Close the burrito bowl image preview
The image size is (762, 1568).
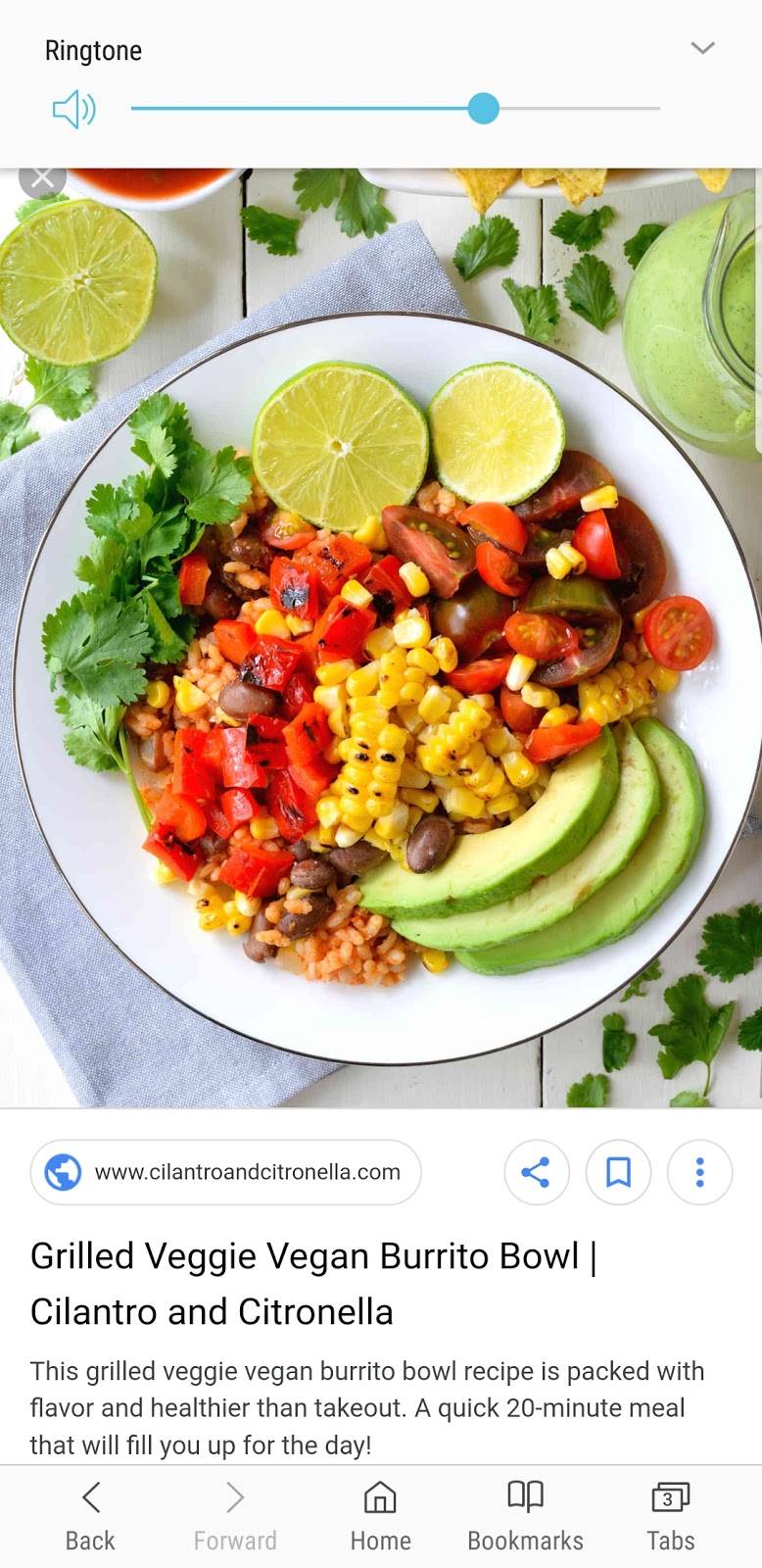click(x=42, y=178)
